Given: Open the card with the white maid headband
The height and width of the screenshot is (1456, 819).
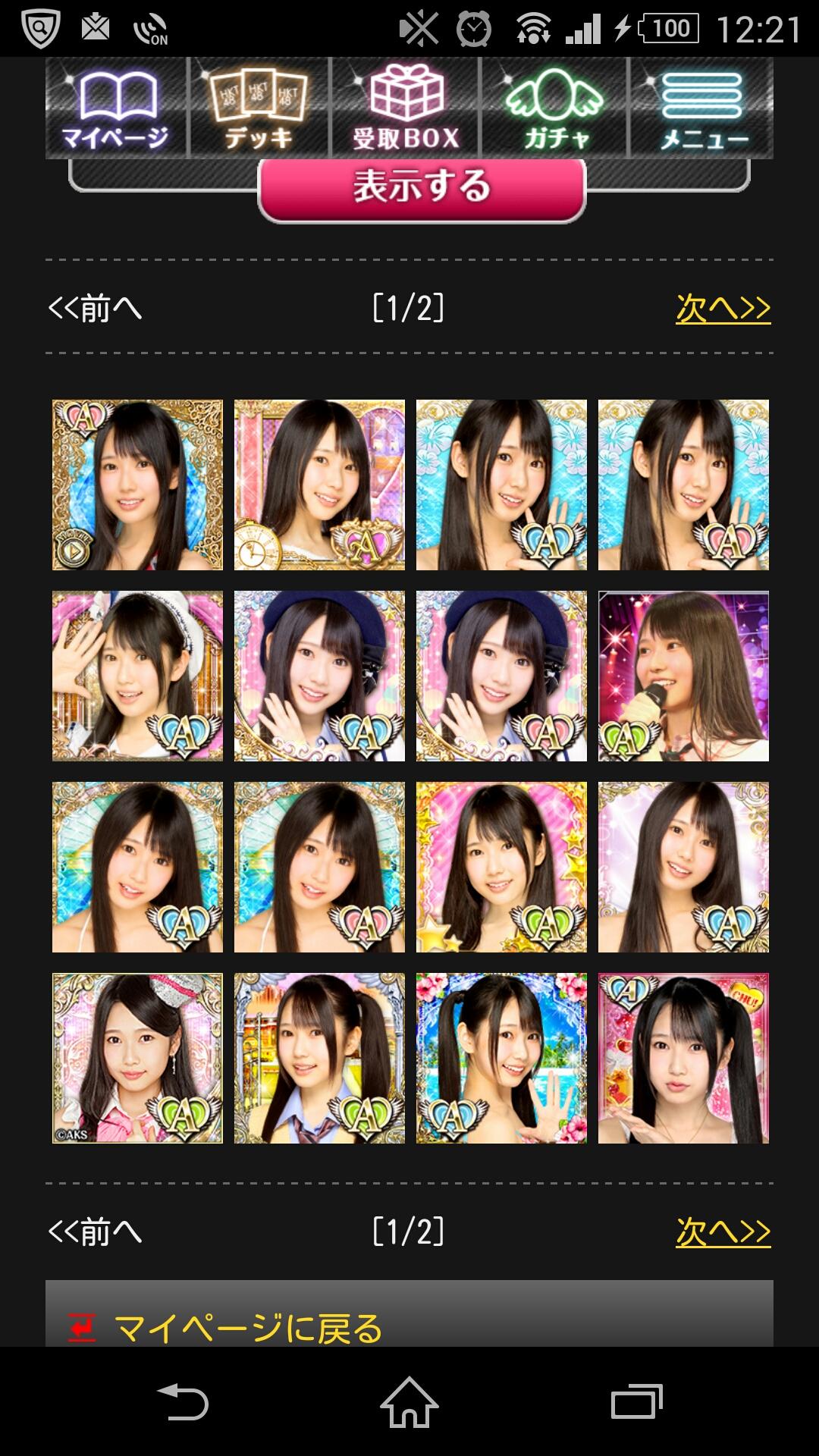Looking at the screenshot, I should pos(137,676).
